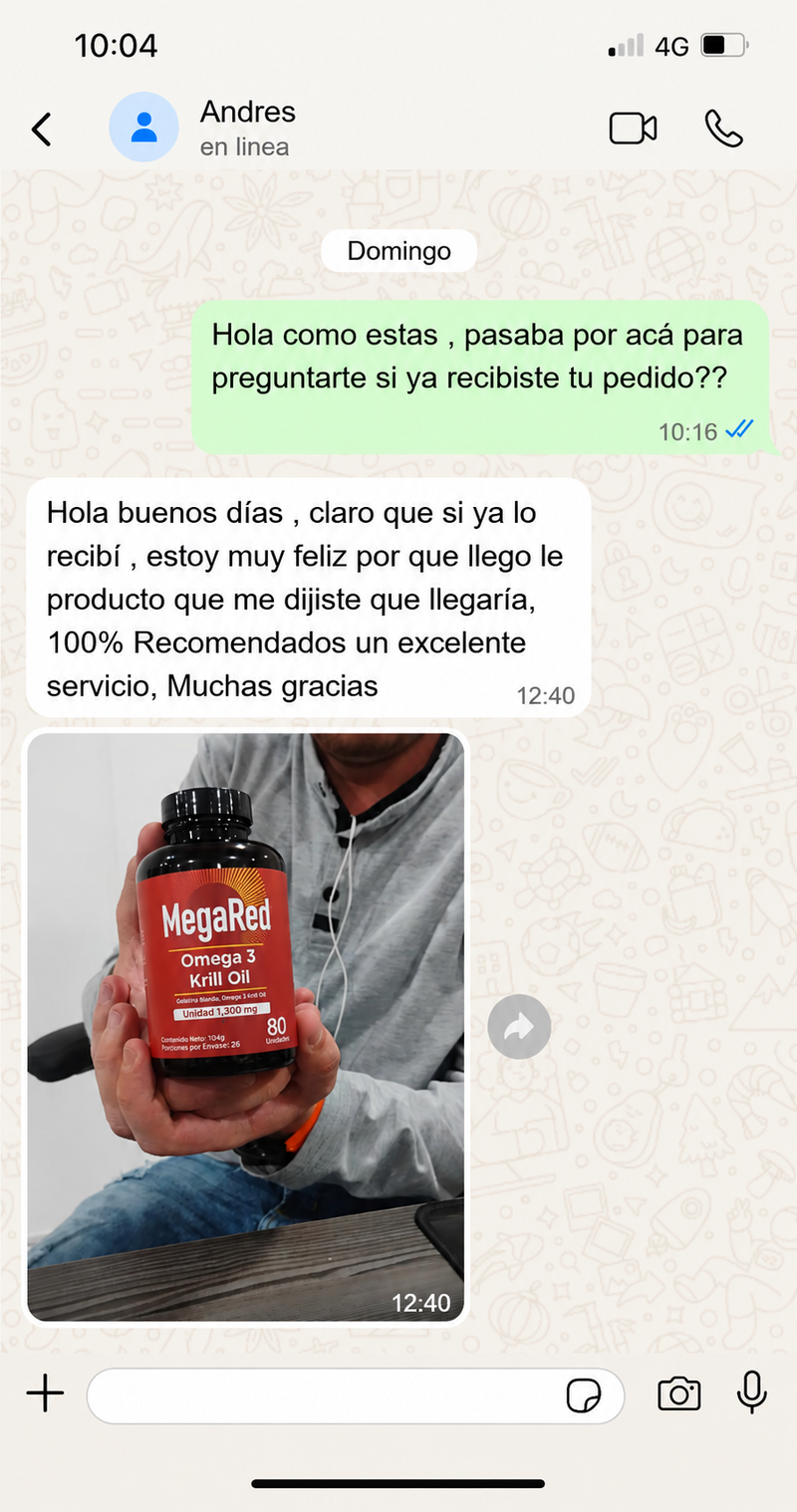Open the sticker picker
797x1512 pixels.
point(584,1395)
